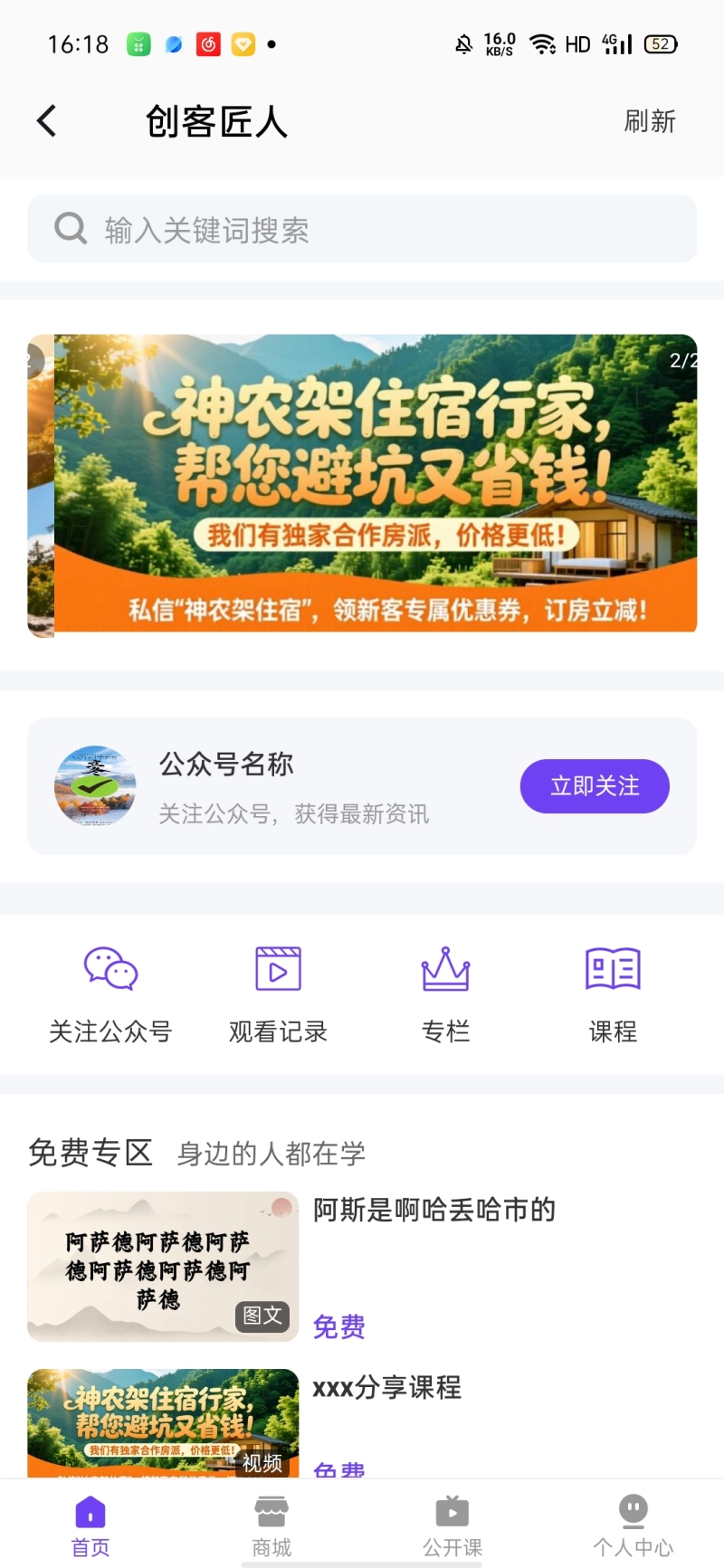The height and width of the screenshot is (1568, 724).
Task: Open the 专栏 section
Action: [x=445, y=993]
